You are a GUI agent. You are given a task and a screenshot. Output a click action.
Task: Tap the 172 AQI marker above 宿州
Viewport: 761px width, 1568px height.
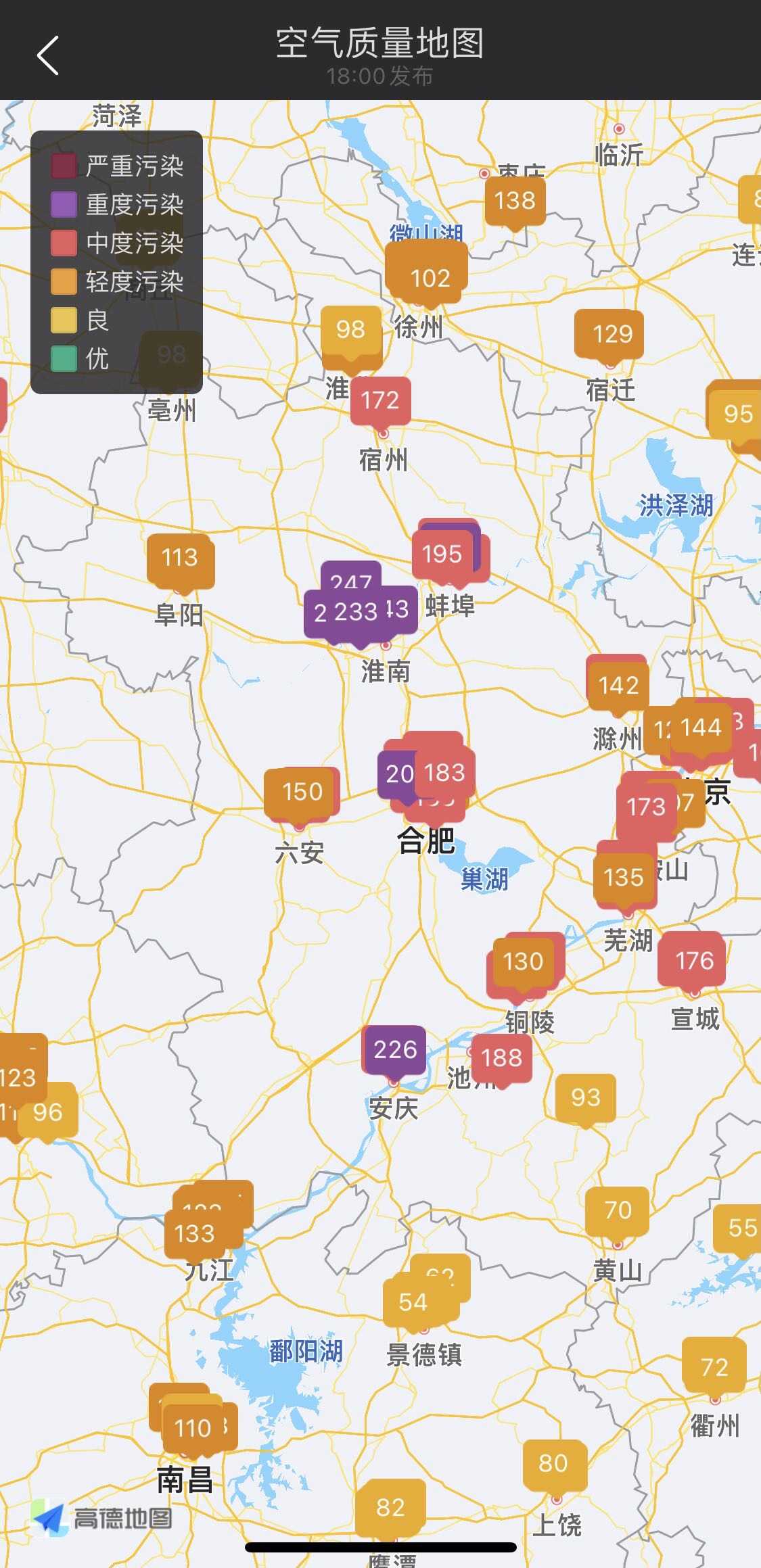click(380, 400)
